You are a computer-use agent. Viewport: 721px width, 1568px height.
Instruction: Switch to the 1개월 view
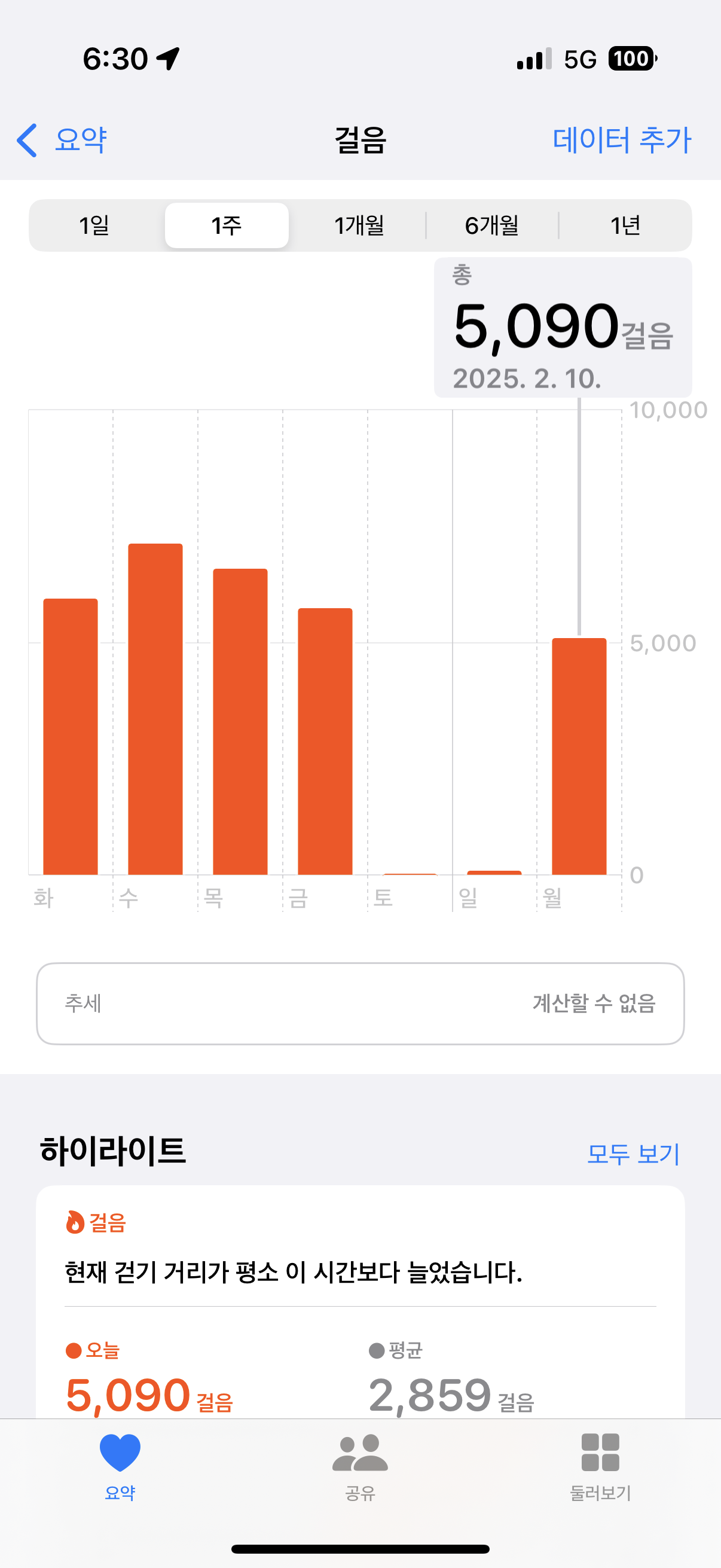(359, 226)
